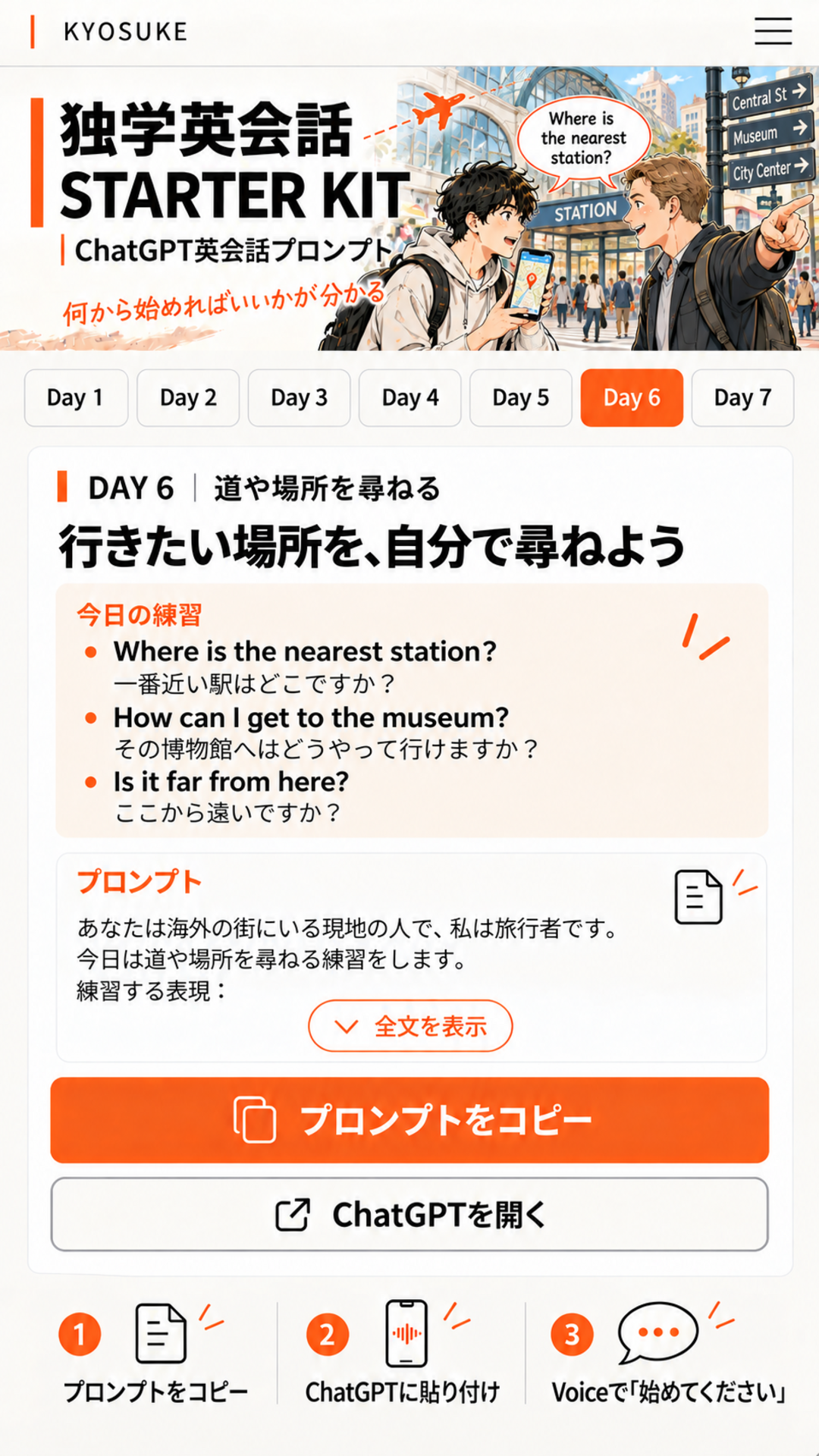Select the Day 3 tab

299,398
